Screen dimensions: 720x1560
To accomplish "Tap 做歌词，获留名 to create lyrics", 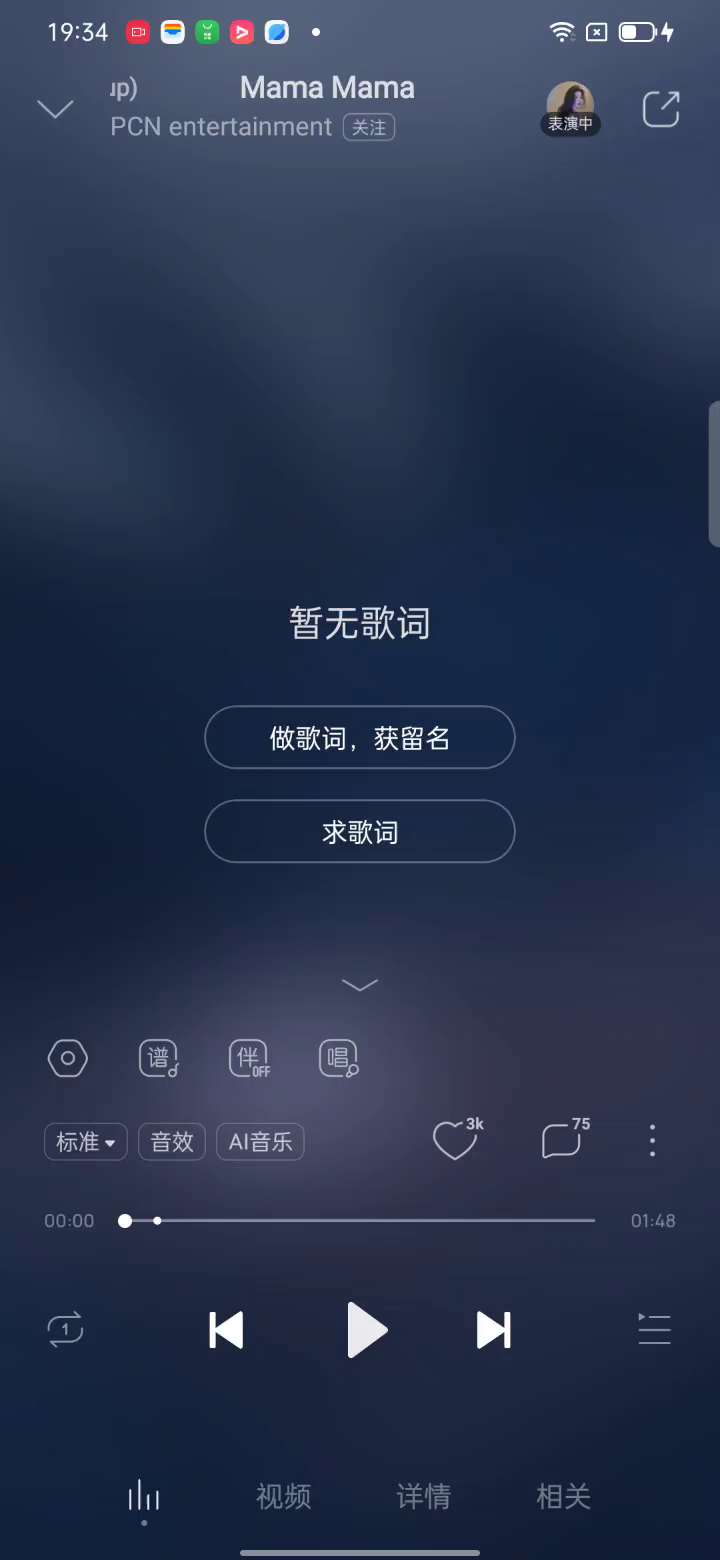I will 360,738.
